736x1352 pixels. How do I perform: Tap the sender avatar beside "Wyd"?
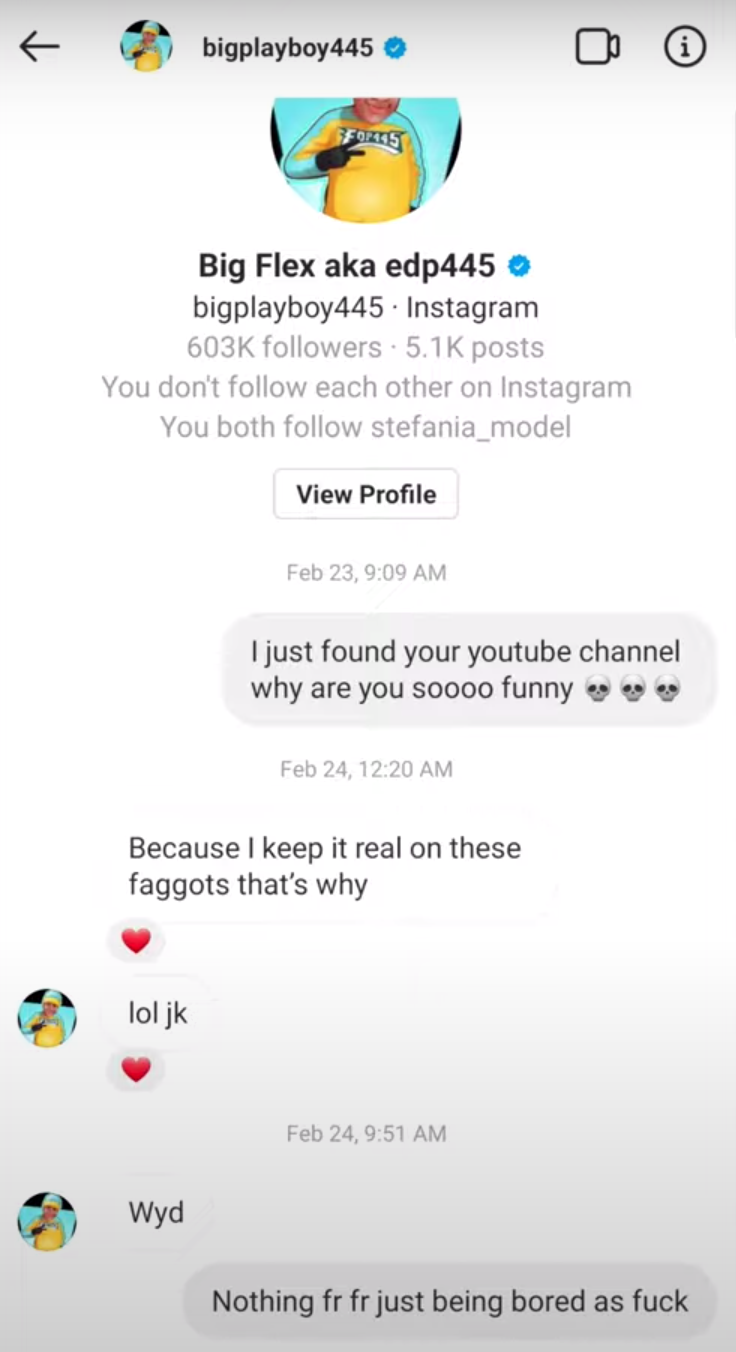point(47,1221)
